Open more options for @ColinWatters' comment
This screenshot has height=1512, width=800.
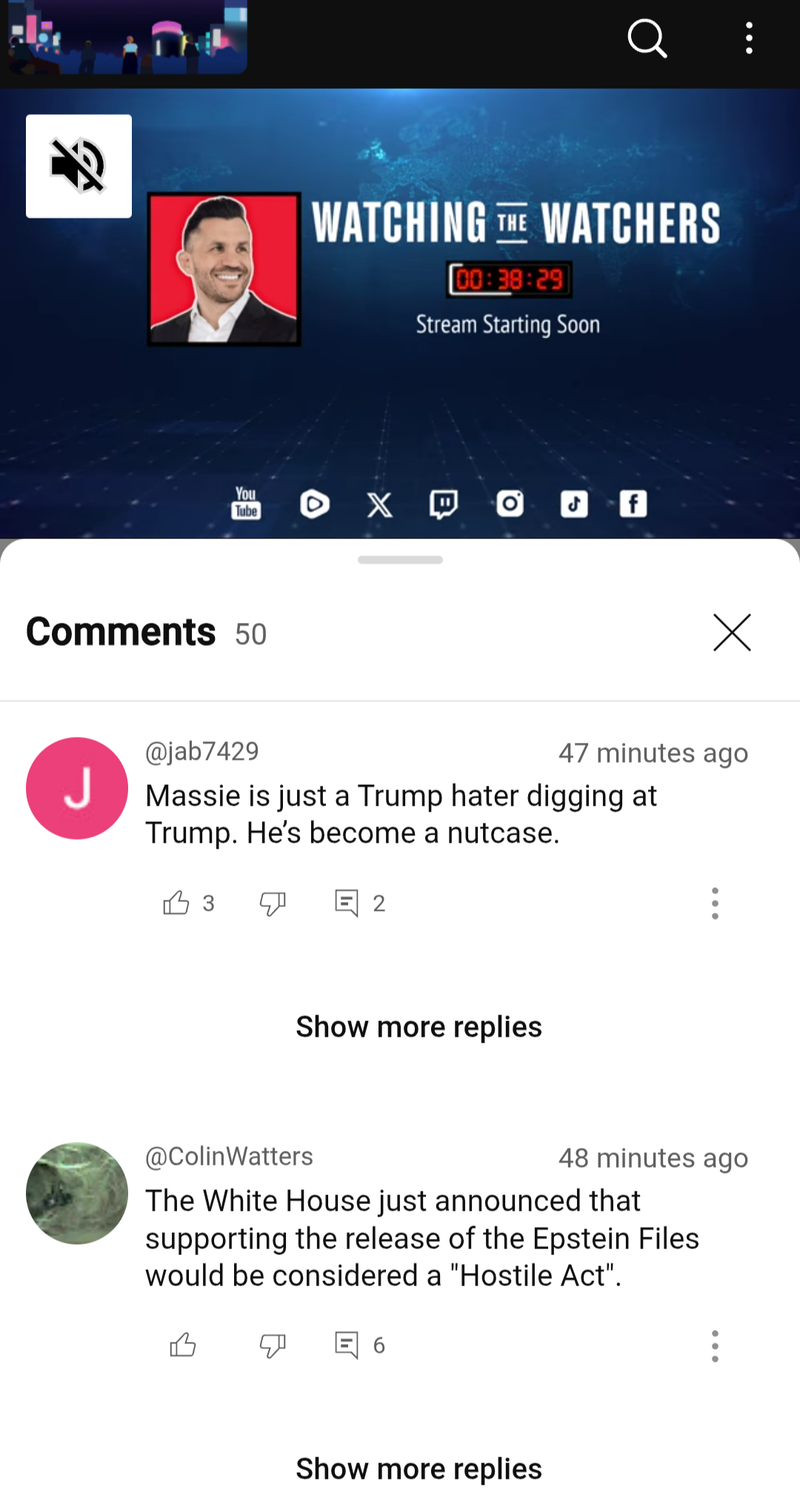pyautogui.click(x=715, y=1346)
